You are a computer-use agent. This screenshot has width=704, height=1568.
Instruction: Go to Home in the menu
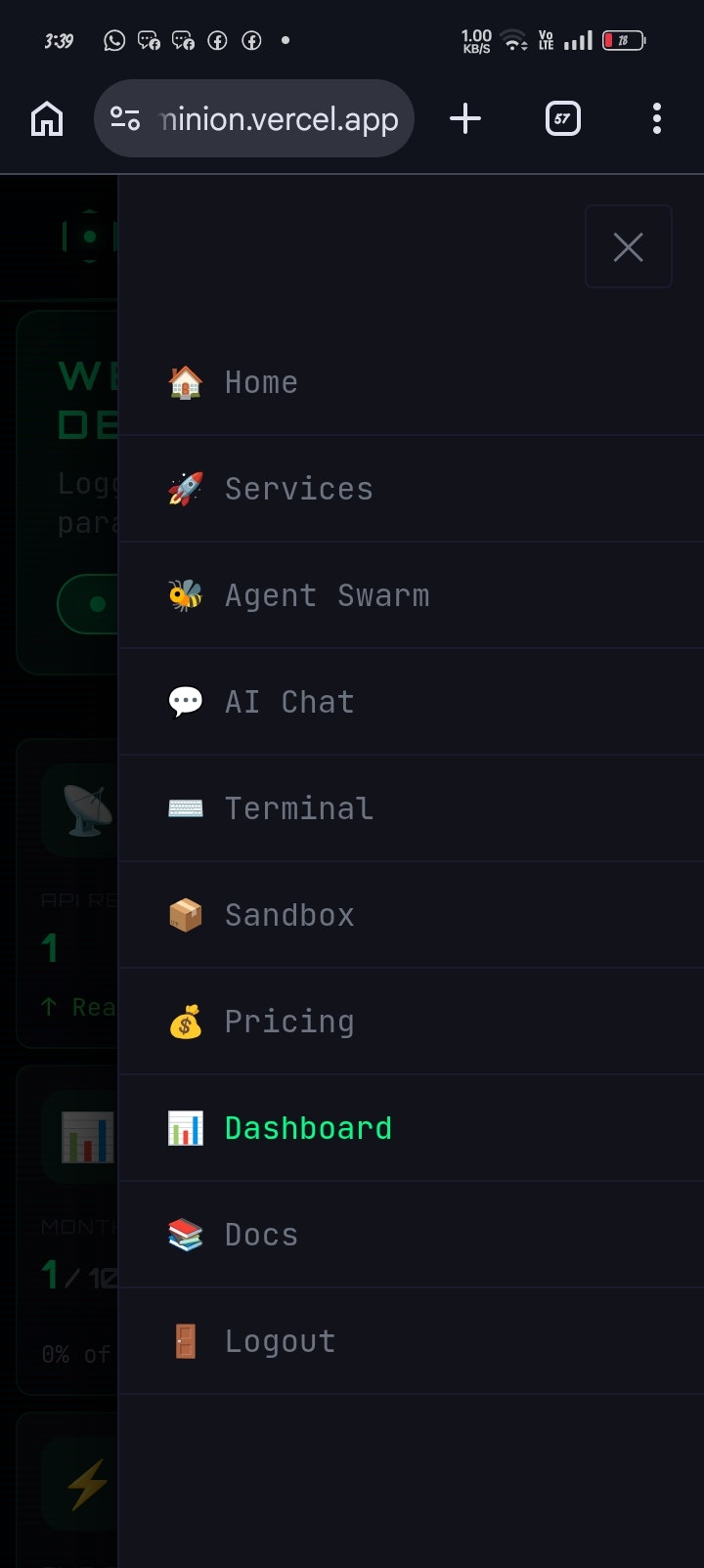pyautogui.click(x=260, y=382)
